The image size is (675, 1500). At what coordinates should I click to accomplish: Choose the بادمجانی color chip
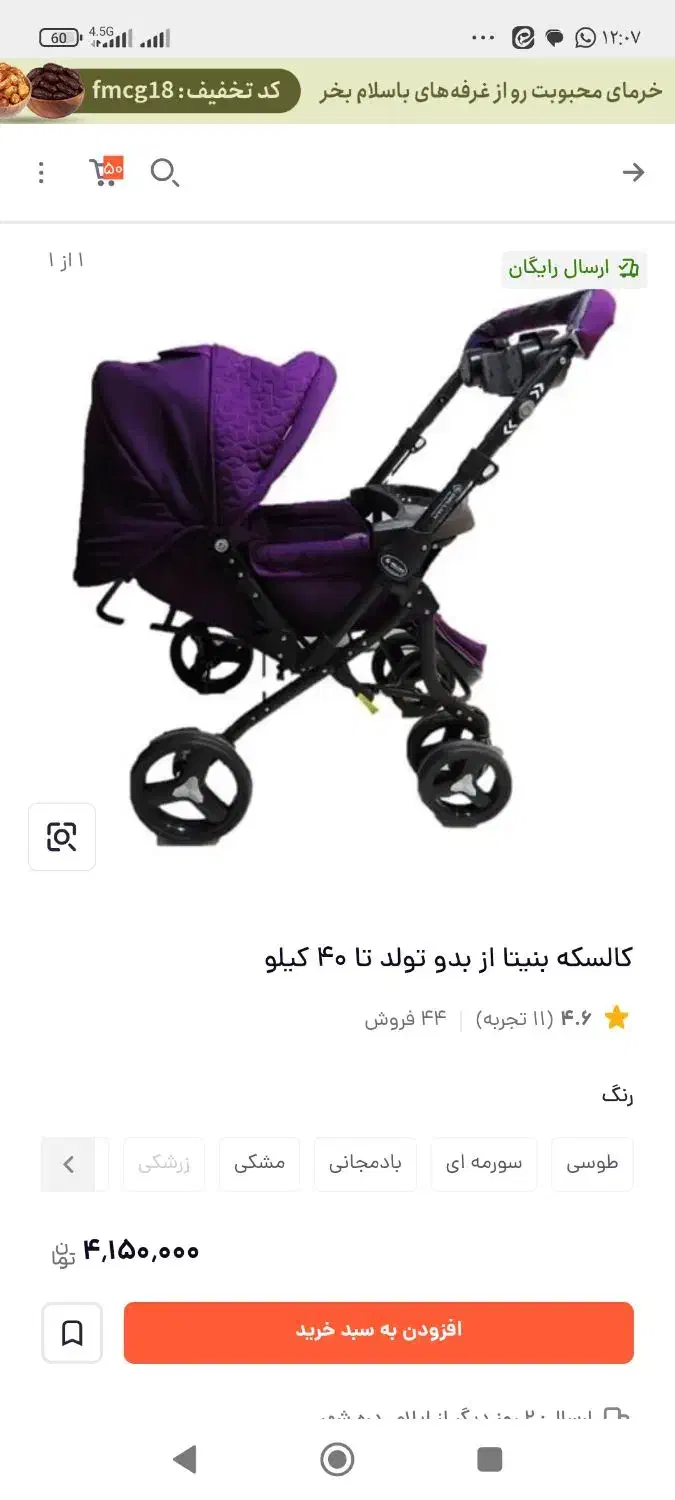click(x=366, y=1164)
